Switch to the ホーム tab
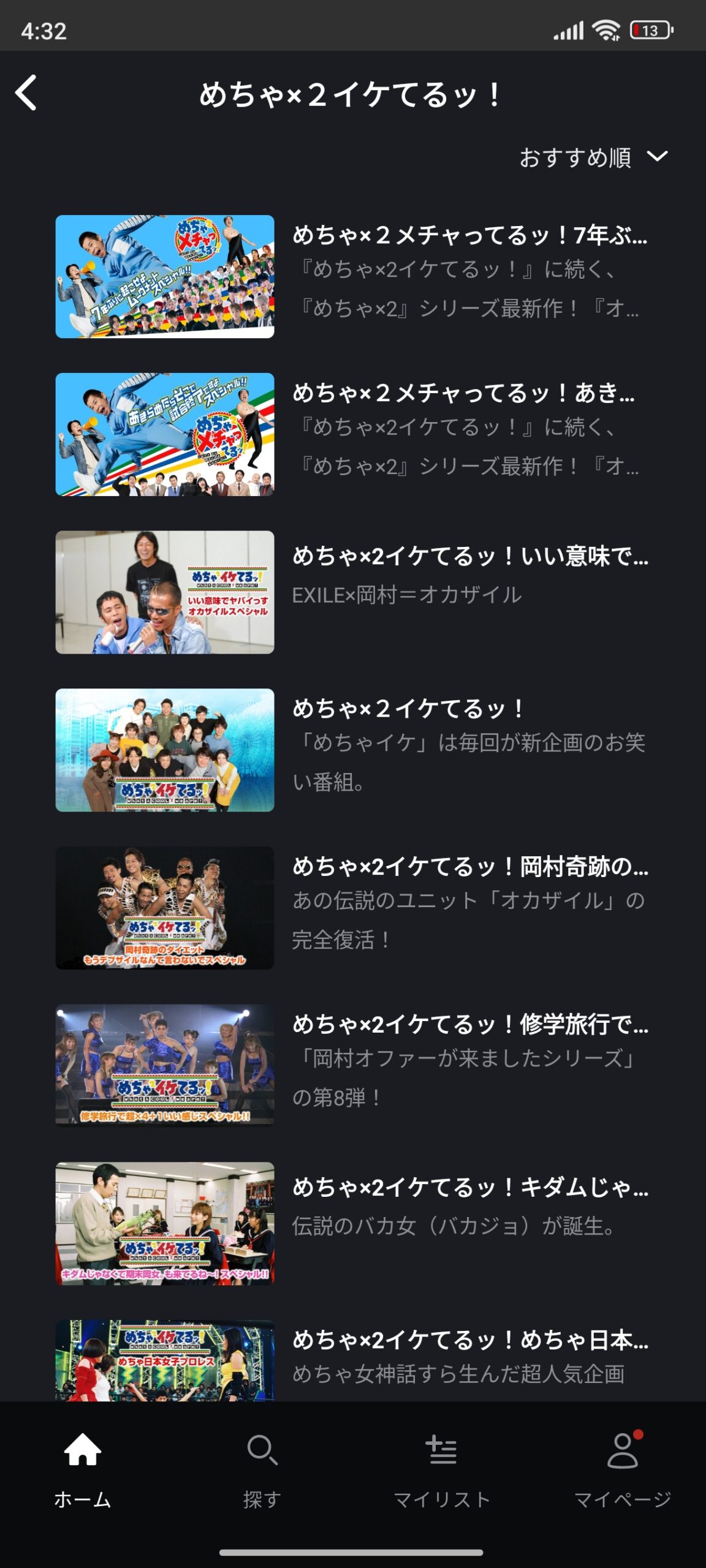The height and width of the screenshot is (1568, 706). tap(83, 1470)
